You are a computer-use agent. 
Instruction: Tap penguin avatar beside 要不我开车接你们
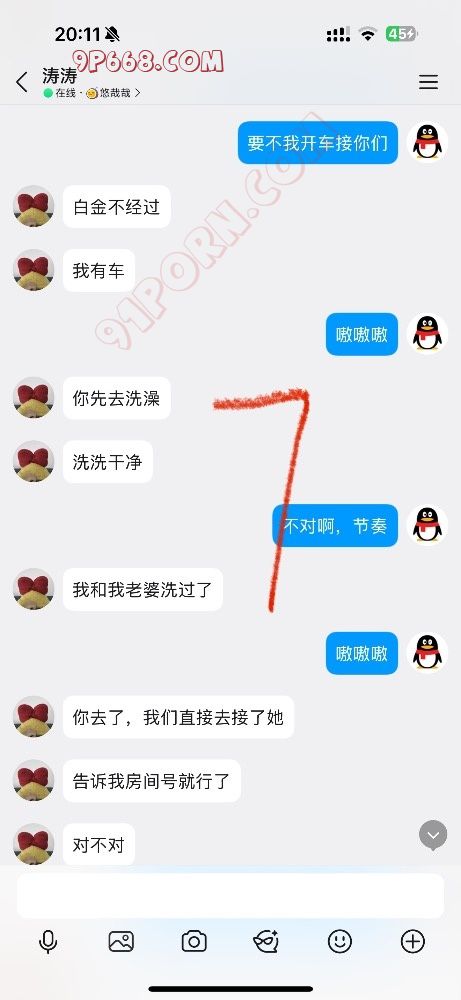pos(427,142)
